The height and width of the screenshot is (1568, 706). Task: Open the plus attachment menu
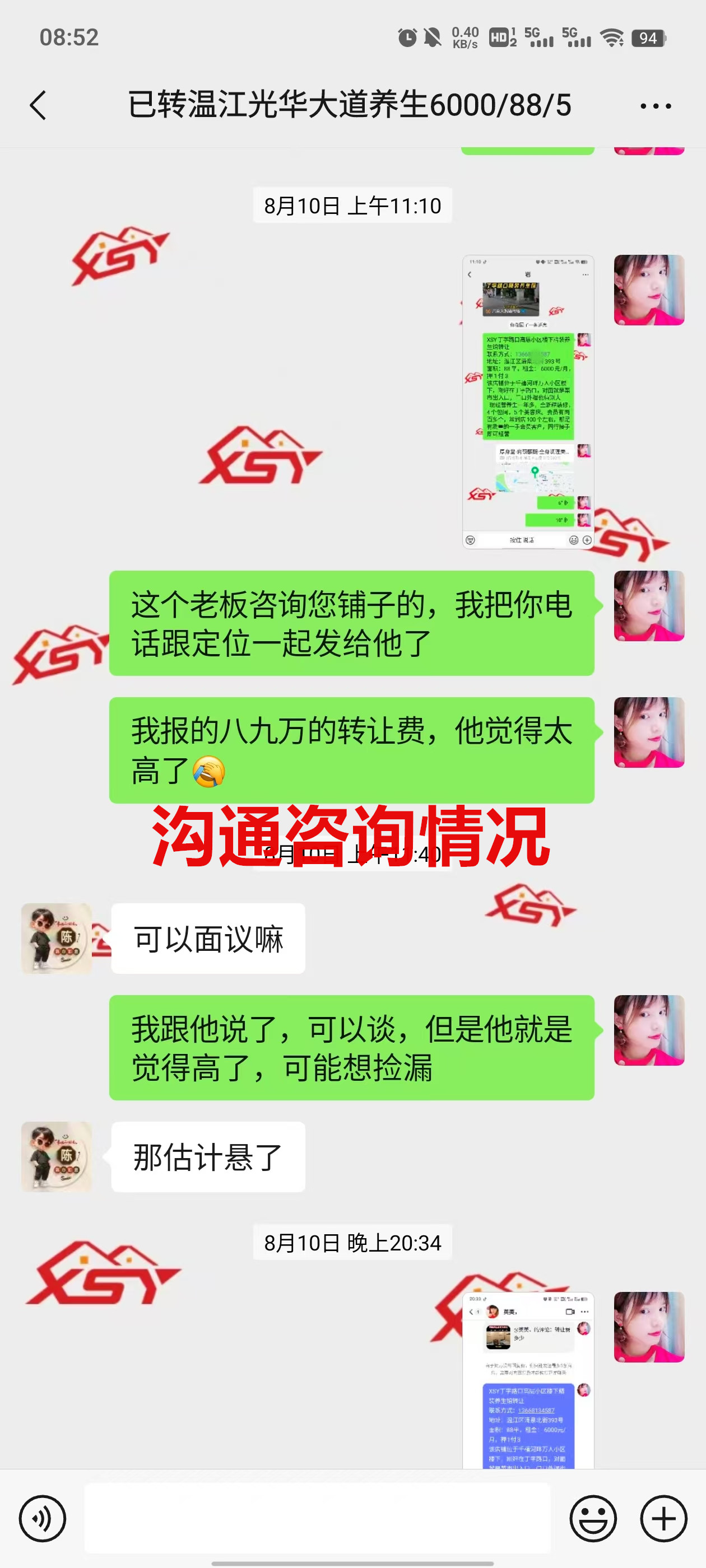pos(663,1518)
